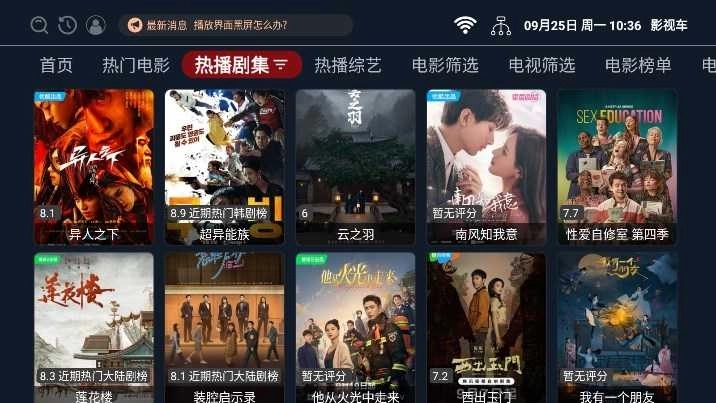This screenshot has height=403, width=716.
Task: Open the 超异能族 drama card
Action: pyautogui.click(x=225, y=165)
